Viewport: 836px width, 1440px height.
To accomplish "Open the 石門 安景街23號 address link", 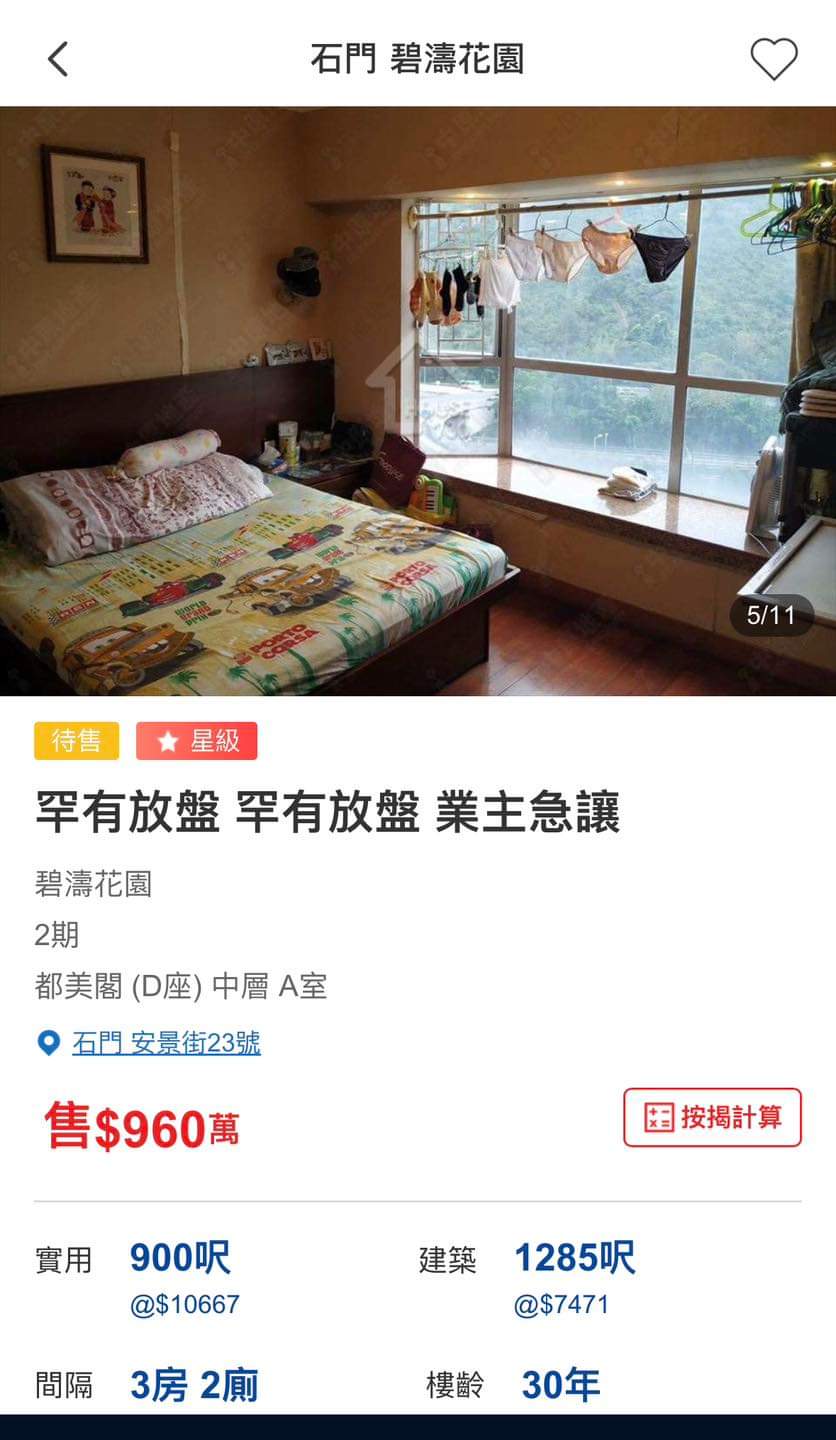I will (x=166, y=1043).
